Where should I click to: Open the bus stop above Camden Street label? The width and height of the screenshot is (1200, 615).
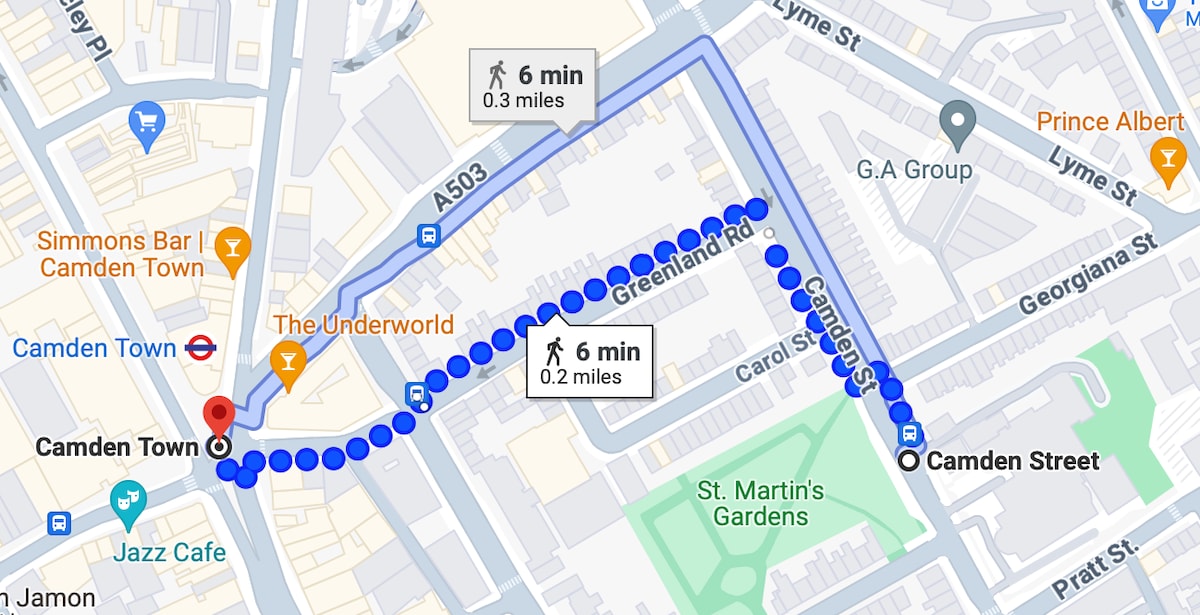click(x=910, y=434)
